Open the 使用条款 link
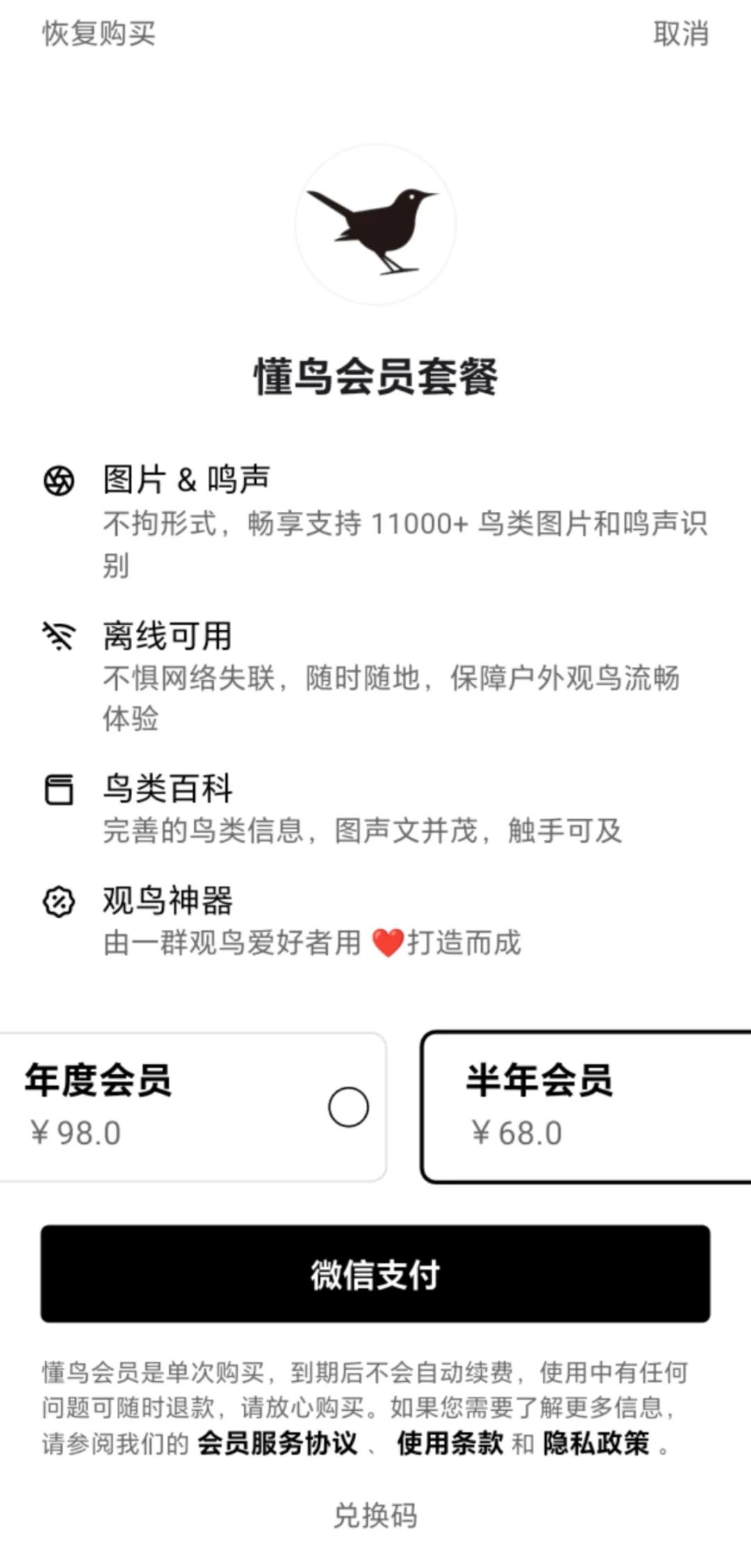The height and width of the screenshot is (1568, 751). point(450,1444)
